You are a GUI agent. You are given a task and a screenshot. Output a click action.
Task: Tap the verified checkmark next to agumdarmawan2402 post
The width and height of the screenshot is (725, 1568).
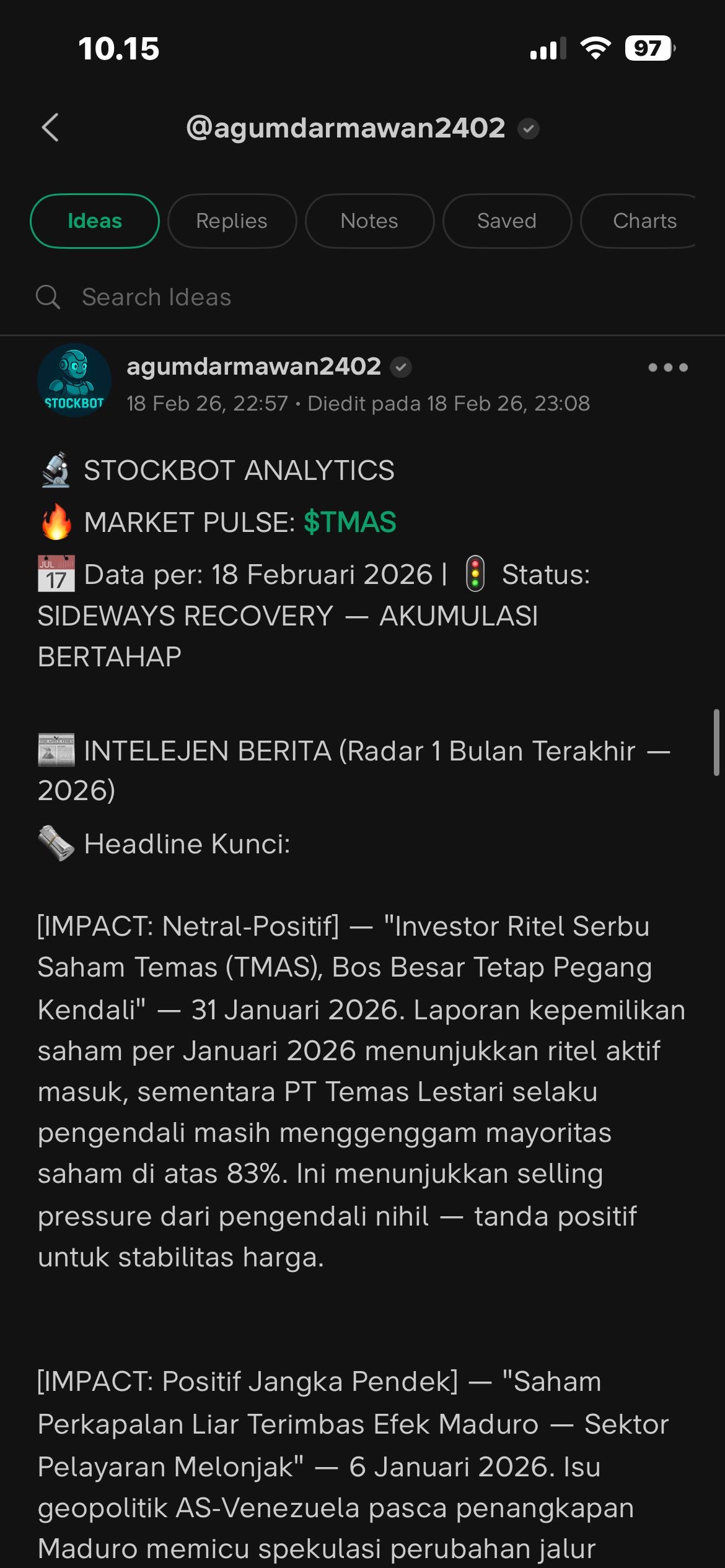(x=400, y=366)
